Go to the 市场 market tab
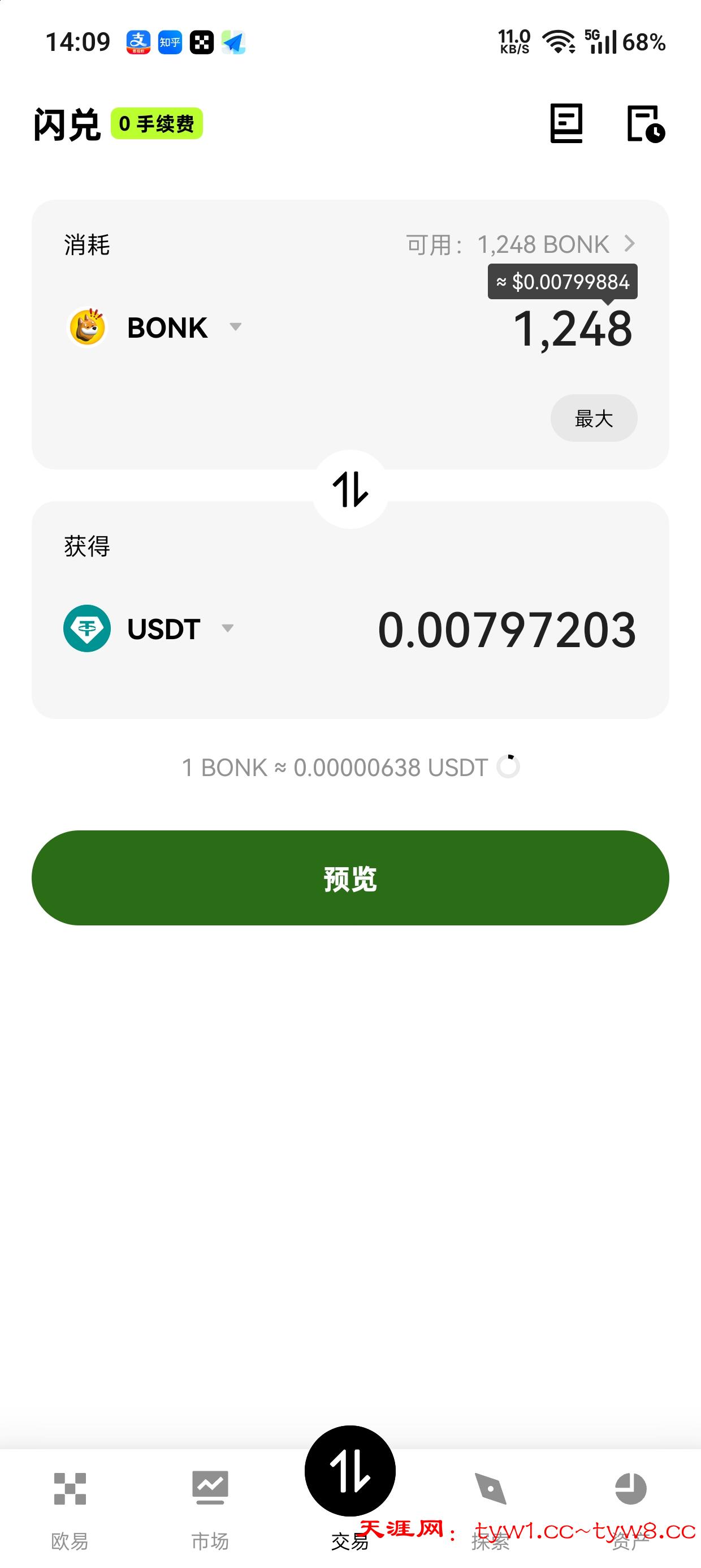This screenshot has height=1568, width=701. (x=210, y=1504)
